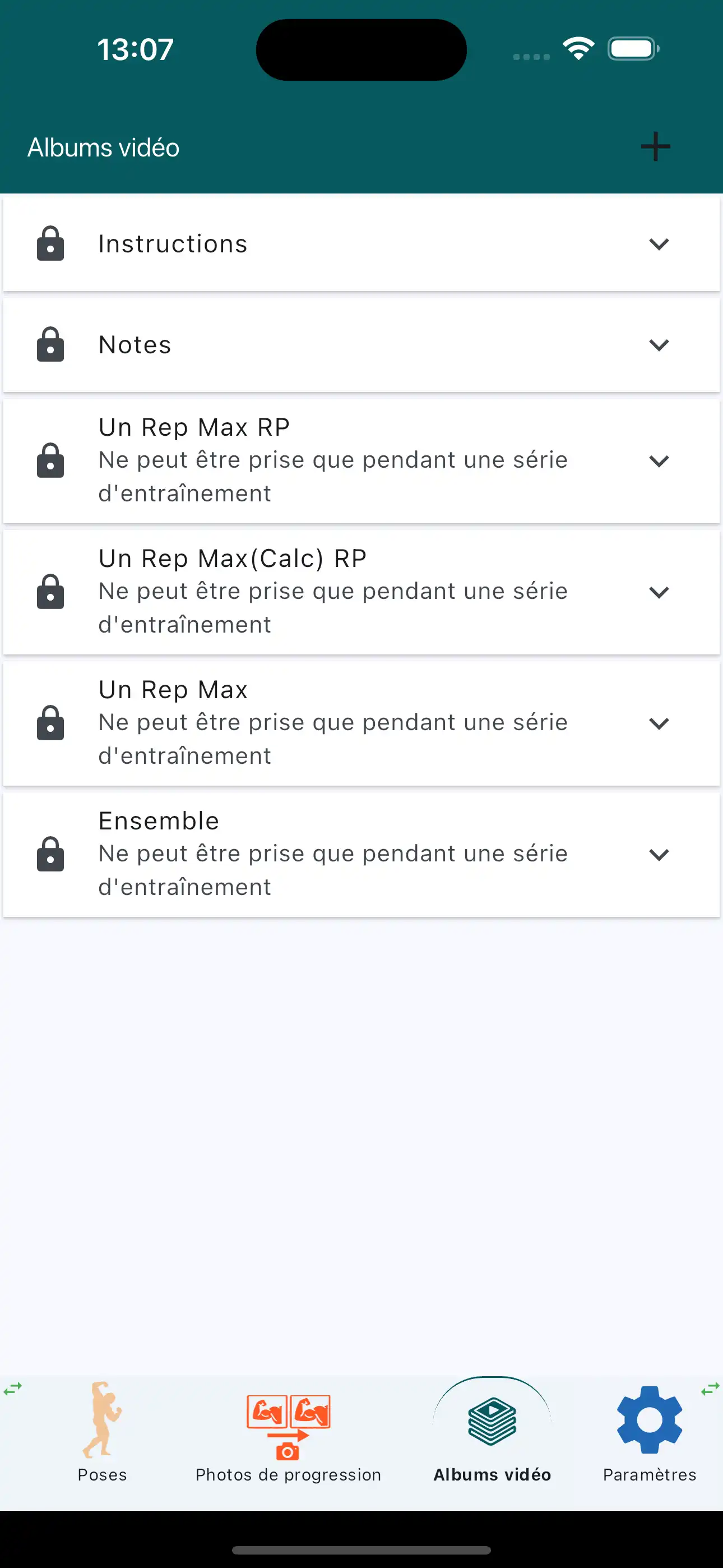Viewport: 723px width, 1568px height.
Task: Expand the Instructions album
Action: (x=659, y=244)
